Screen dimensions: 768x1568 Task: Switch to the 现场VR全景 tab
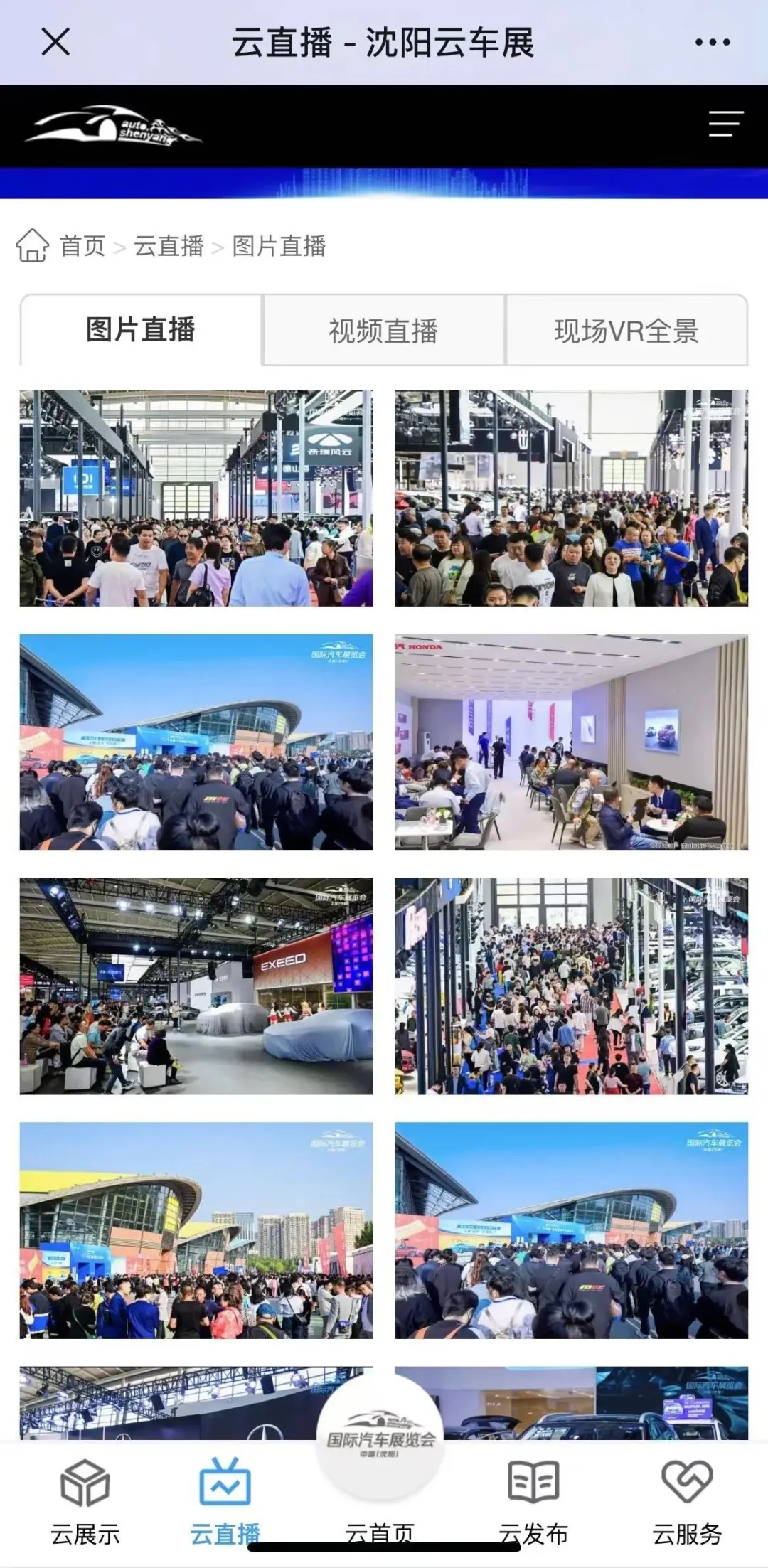click(626, 331)
